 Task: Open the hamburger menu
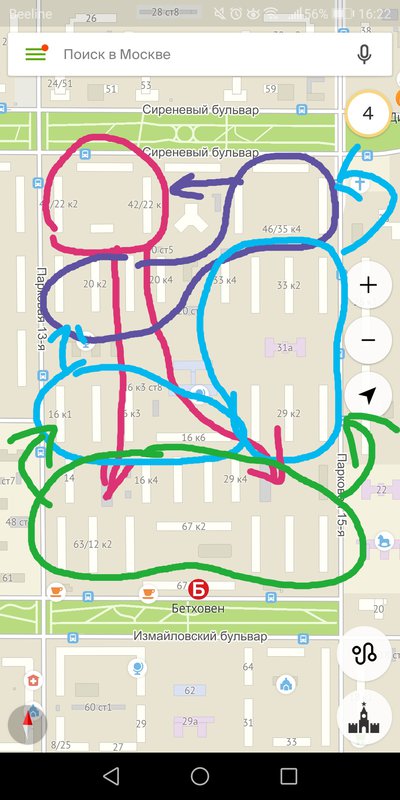(x=36, y=54)
